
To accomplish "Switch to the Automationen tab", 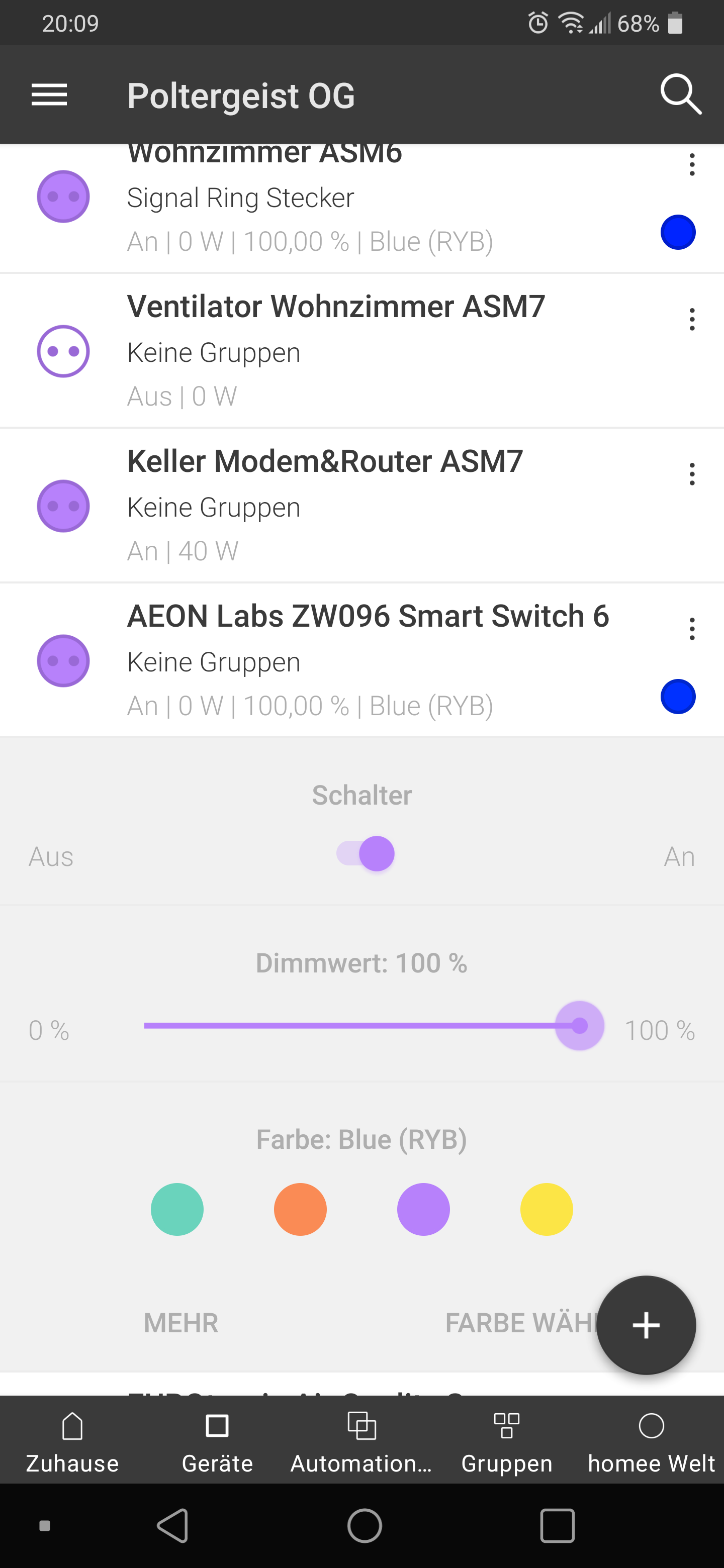I will [361, 1441].
